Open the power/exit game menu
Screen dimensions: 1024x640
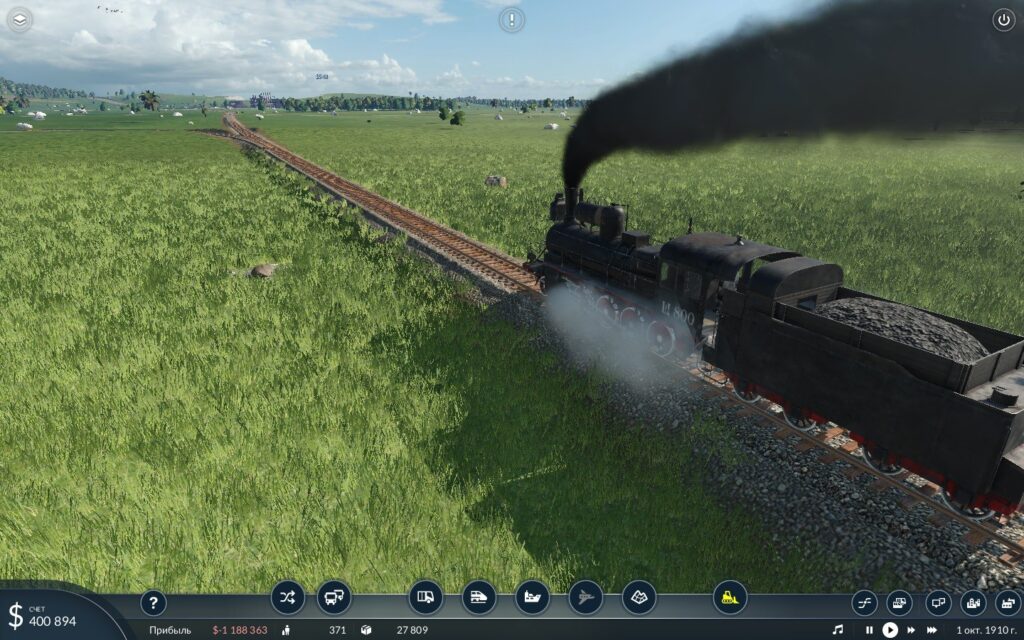point(1003,20)
